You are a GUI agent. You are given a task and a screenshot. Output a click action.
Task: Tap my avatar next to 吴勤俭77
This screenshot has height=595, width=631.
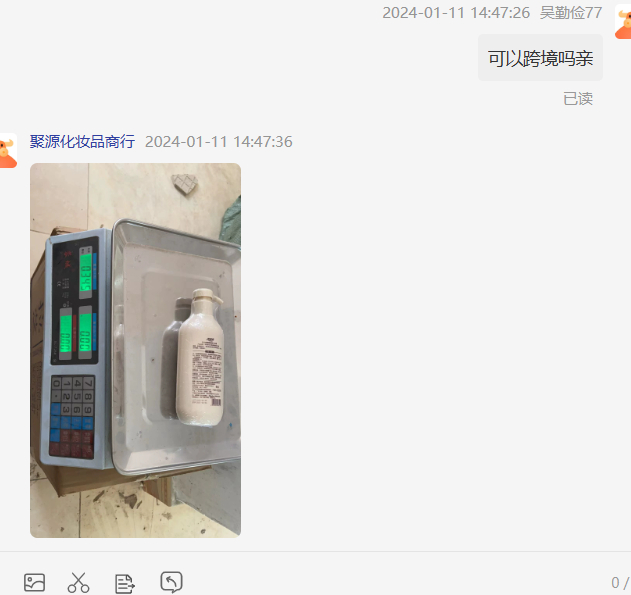(x=623, y=20)
